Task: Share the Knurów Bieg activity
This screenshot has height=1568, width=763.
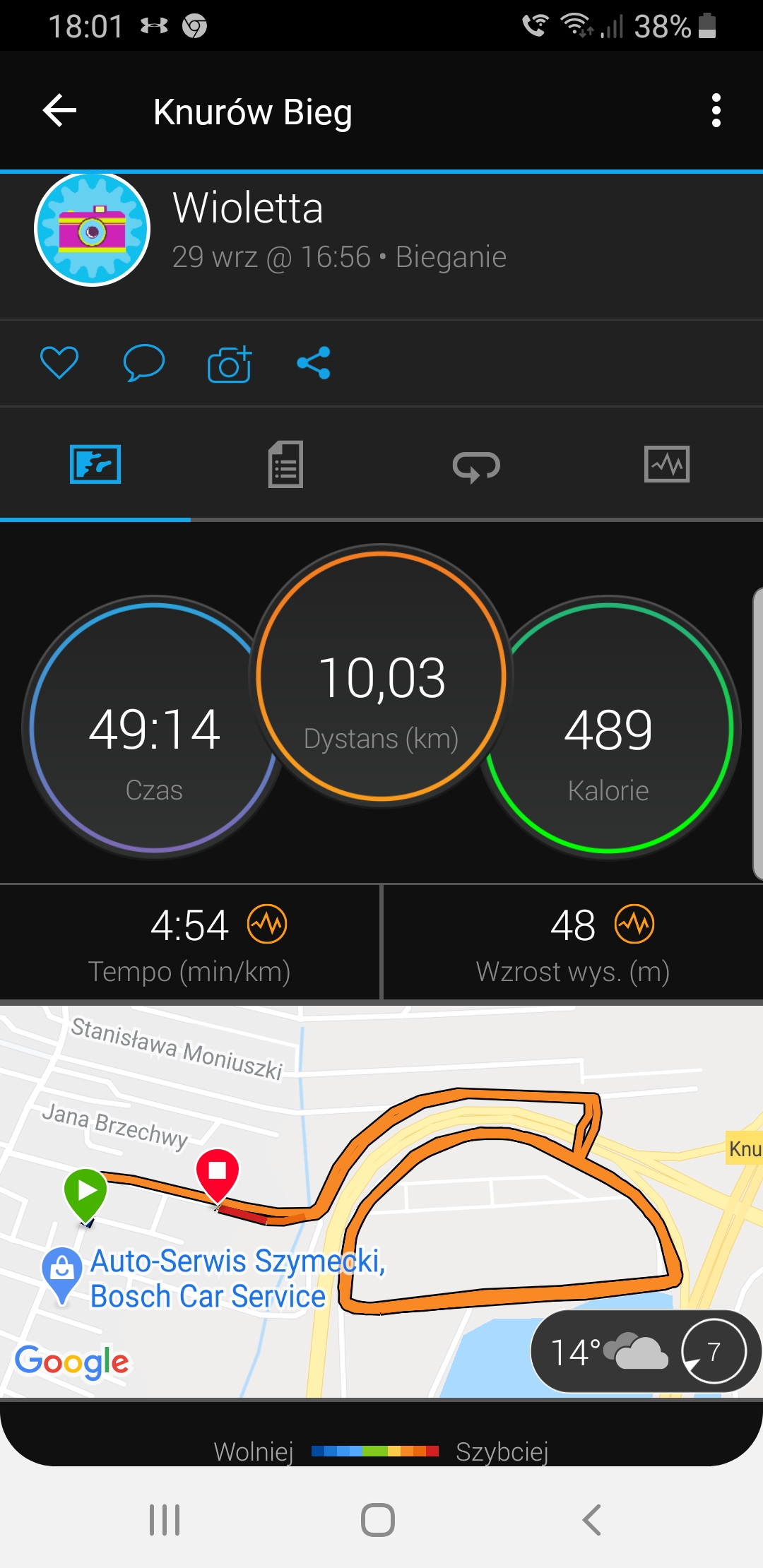Action: tap(314, 363)
